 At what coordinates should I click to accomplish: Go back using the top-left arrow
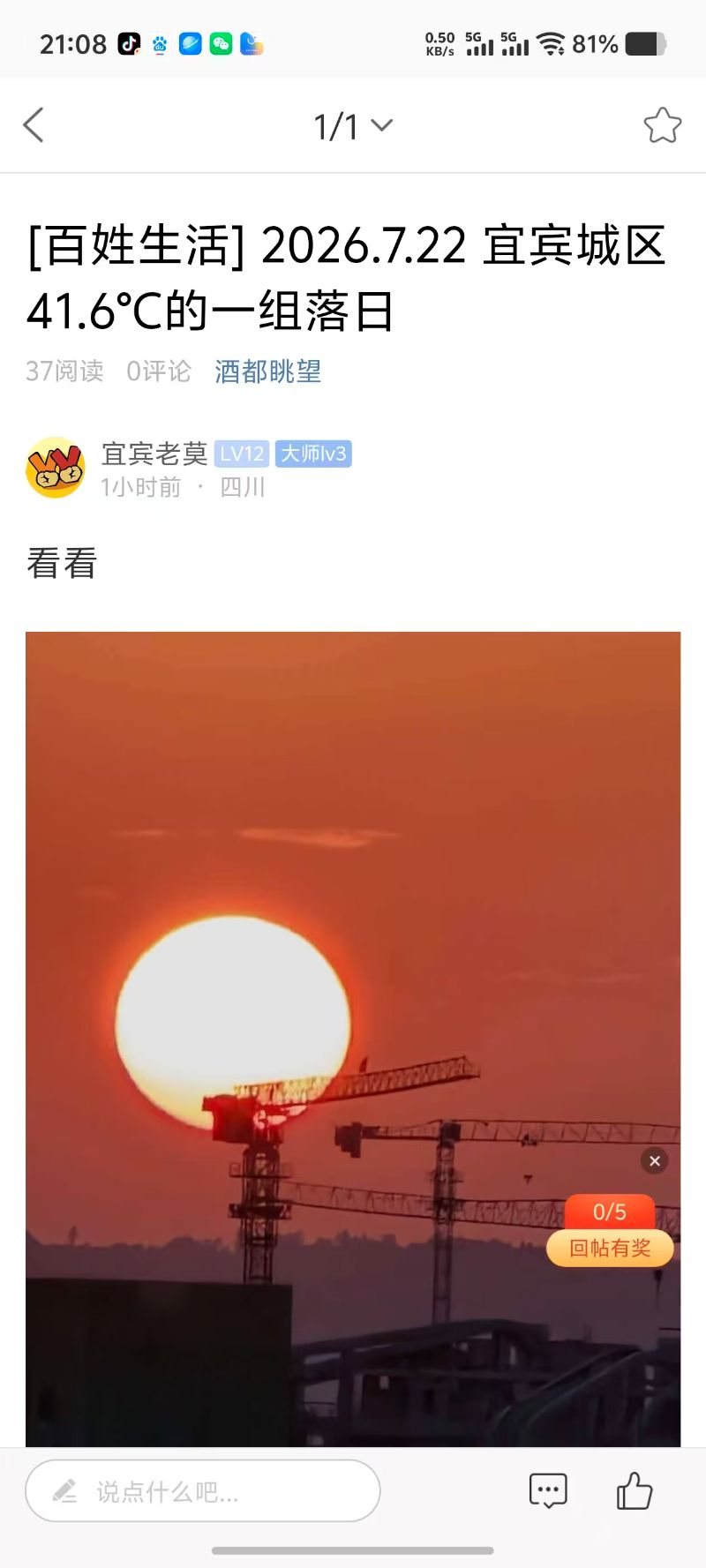[x=34, y=125]
